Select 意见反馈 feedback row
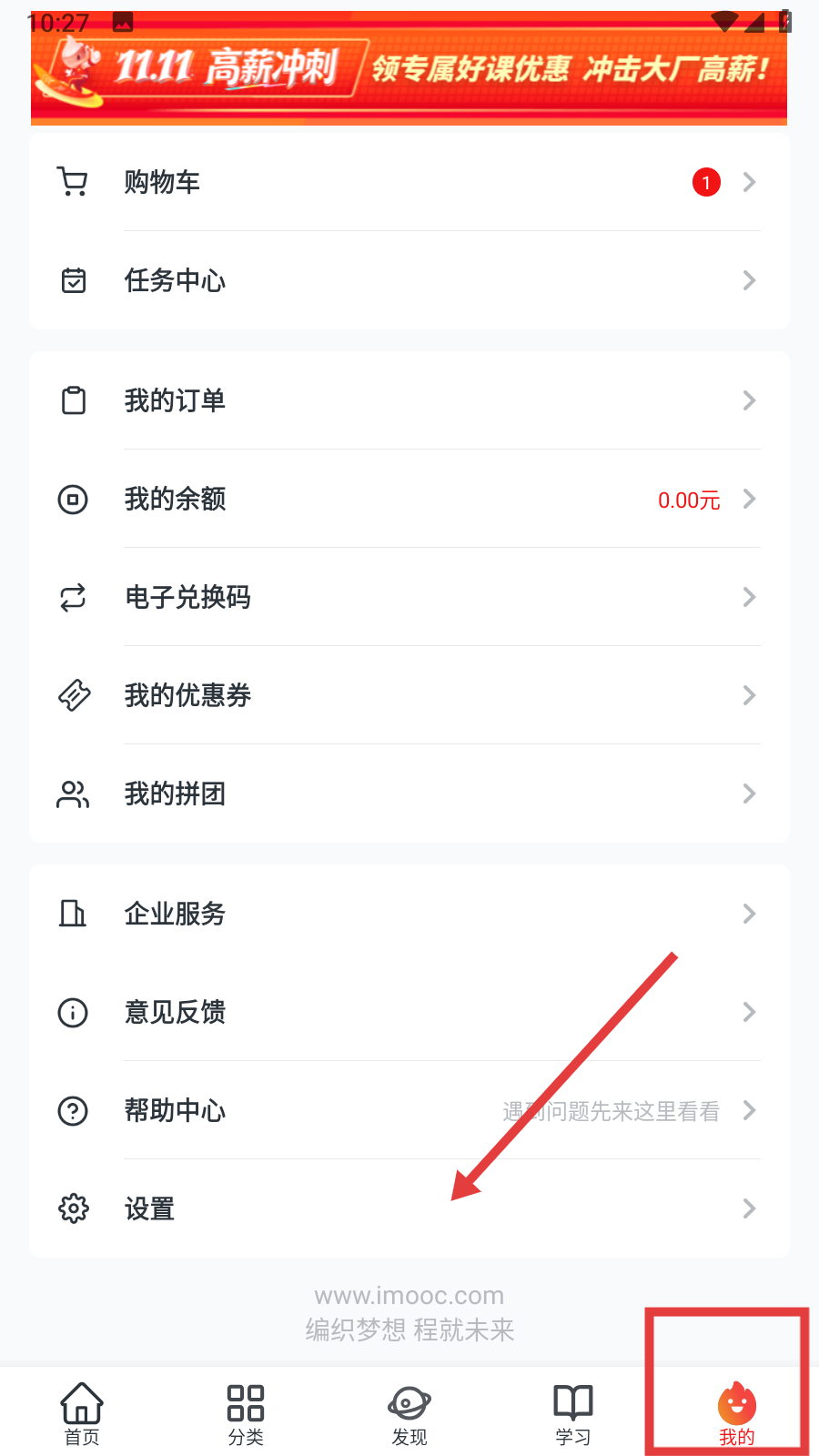The height and width of the screenshot is (1456, 819). tap(409, 1012)
